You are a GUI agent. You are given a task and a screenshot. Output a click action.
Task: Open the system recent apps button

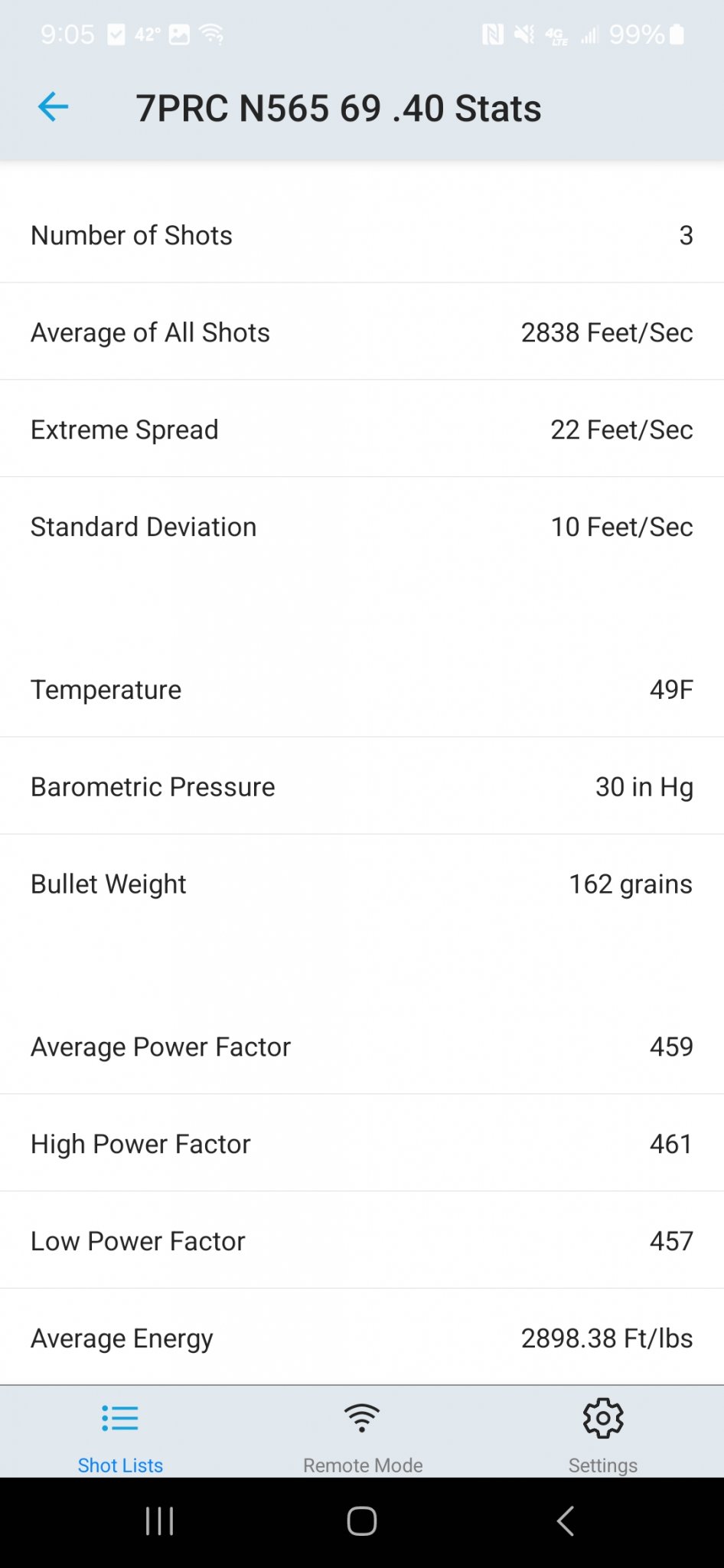tap(160, 1521)
